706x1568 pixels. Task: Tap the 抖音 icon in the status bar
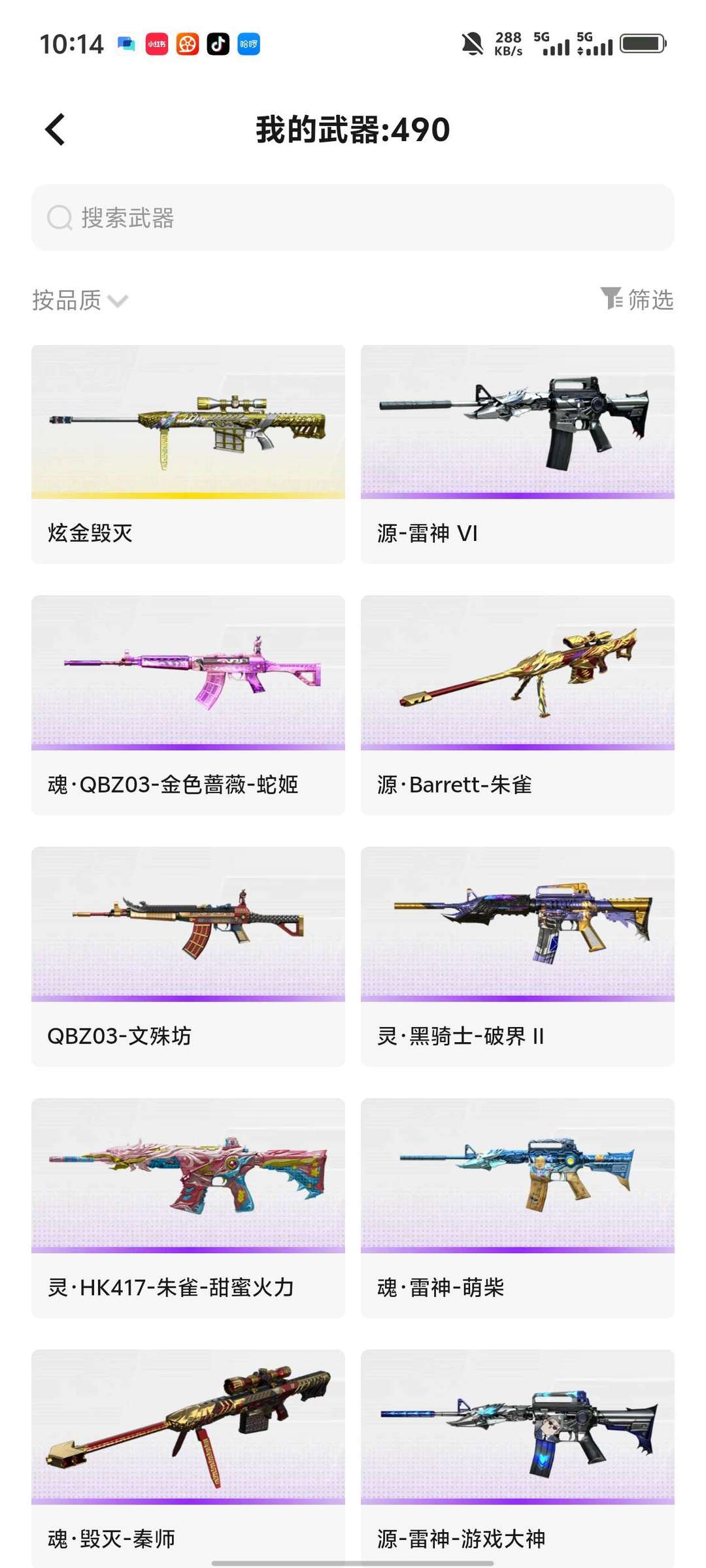point(219,44)
